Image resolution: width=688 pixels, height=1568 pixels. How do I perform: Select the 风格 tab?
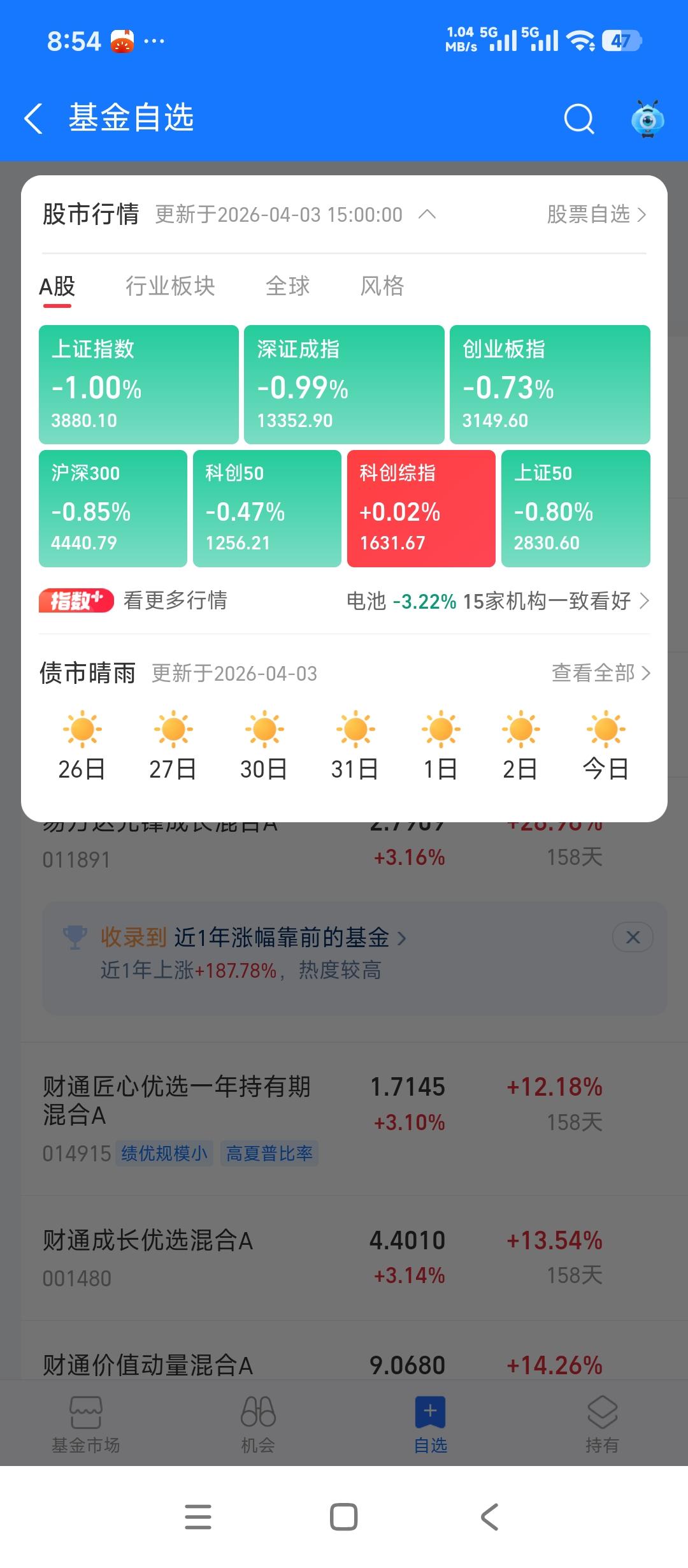coord(382,286)
